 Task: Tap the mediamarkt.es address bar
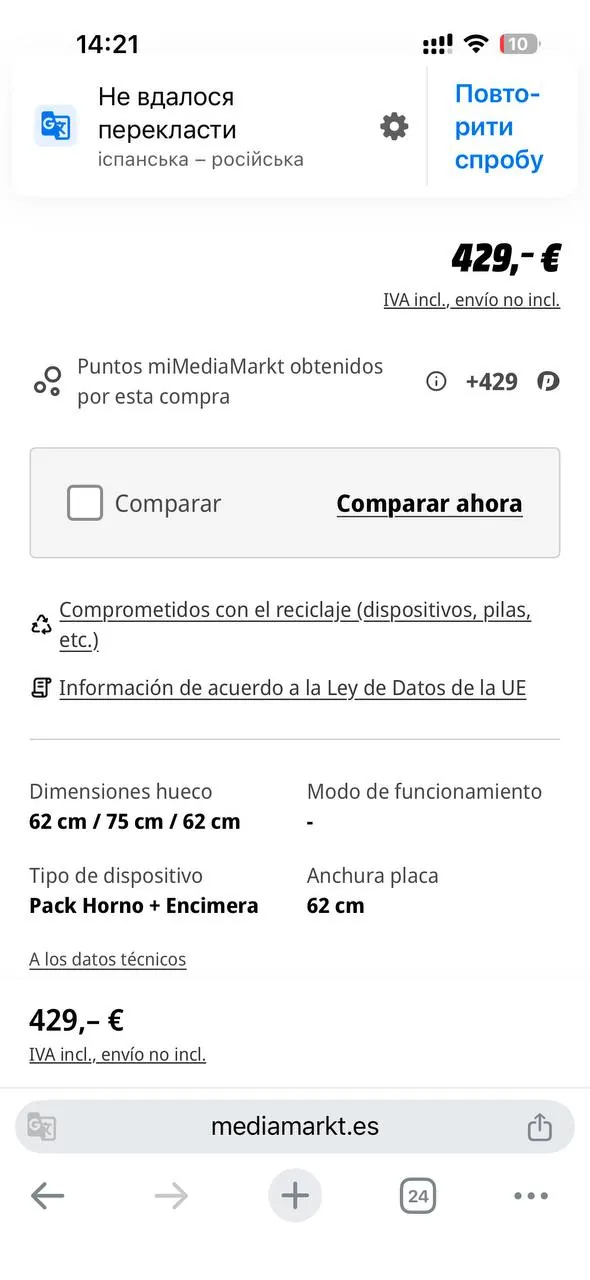pyautogui.click(x=295, y=1127)
